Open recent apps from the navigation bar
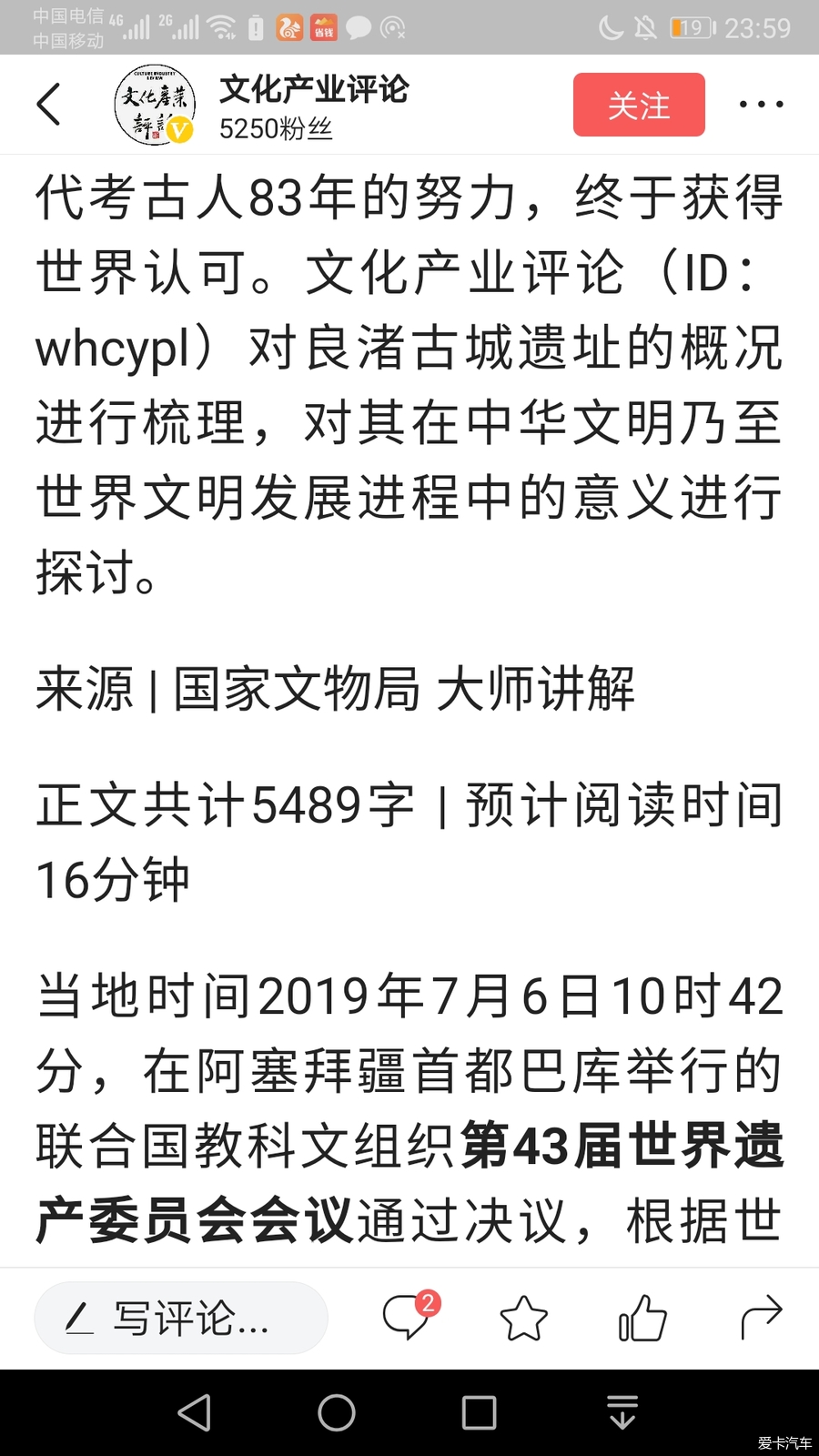The image size is (819, 1456). pyautogui.click(x=480, y=1412)
